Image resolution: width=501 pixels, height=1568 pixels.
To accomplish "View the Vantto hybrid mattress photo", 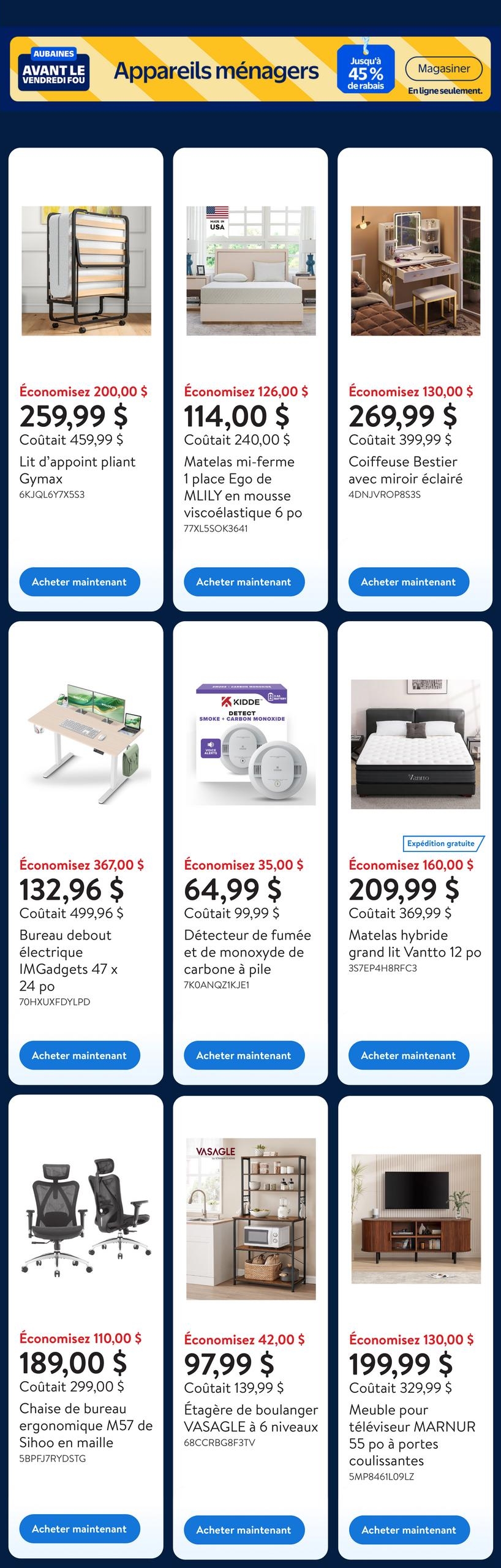I will [415, 744].
